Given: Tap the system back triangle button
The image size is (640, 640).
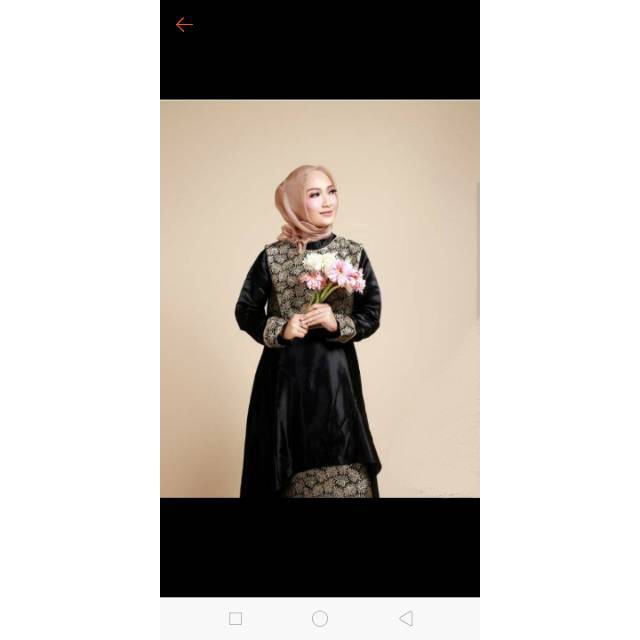Looking at the screenshot, I should coord(405,619).
